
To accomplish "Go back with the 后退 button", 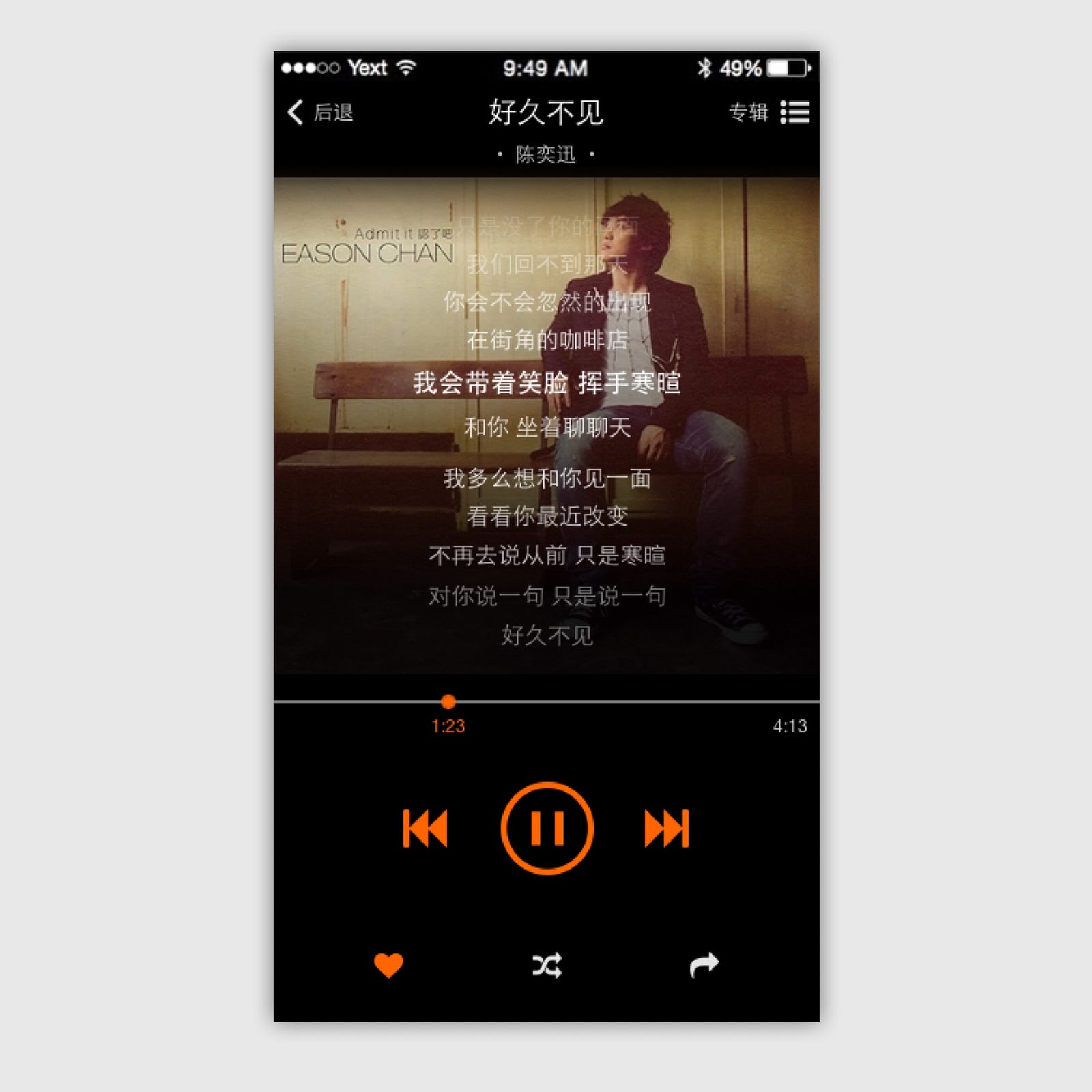I will [x=320, y=112].
